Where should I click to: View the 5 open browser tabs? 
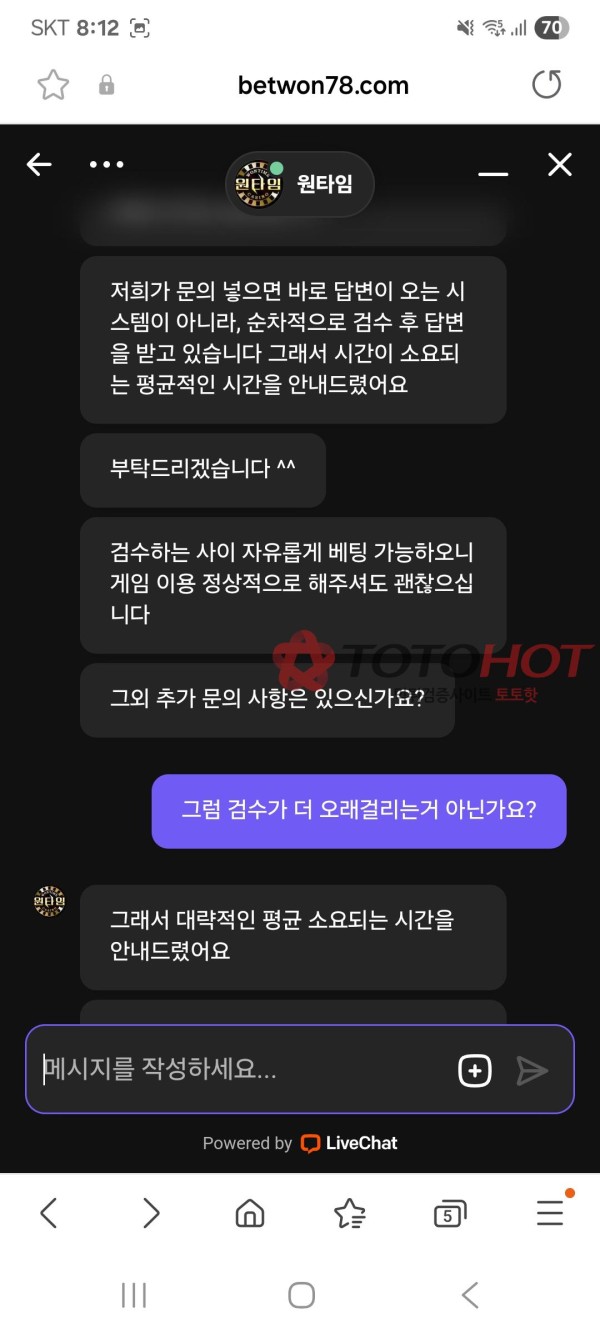coord(450,1214)
